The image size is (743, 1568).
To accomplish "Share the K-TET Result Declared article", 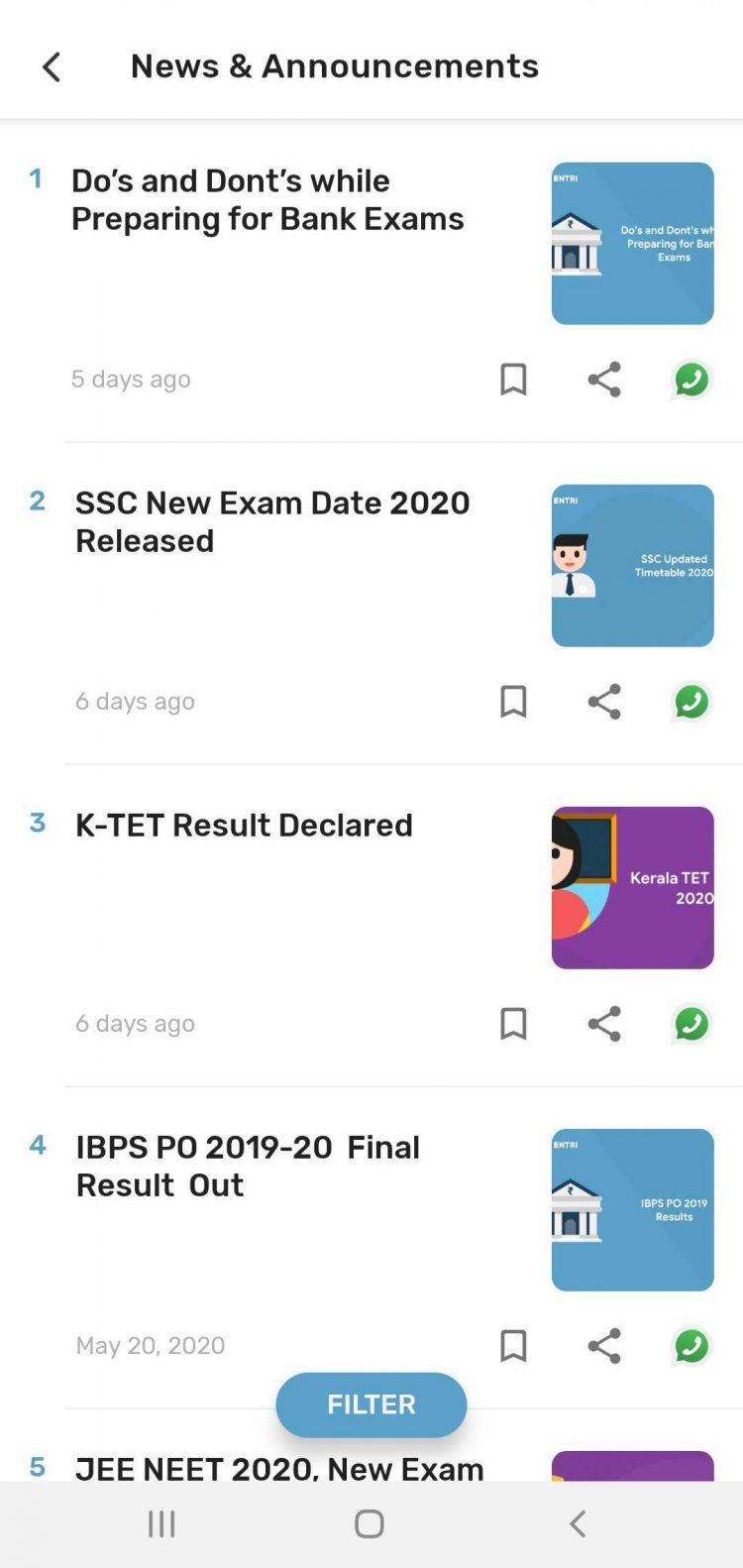I will [604, 1024].
